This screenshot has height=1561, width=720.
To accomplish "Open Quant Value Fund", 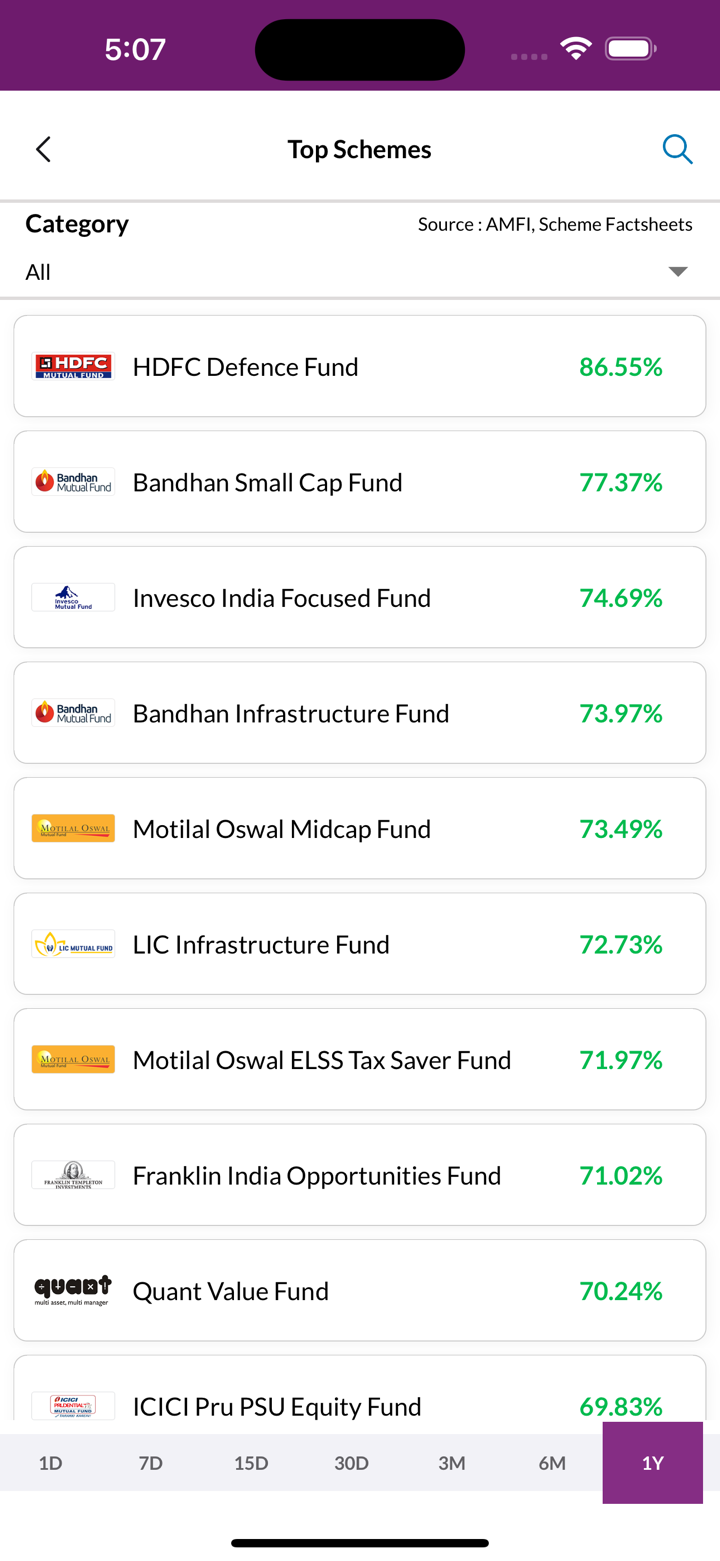I will click(360, 1291).
